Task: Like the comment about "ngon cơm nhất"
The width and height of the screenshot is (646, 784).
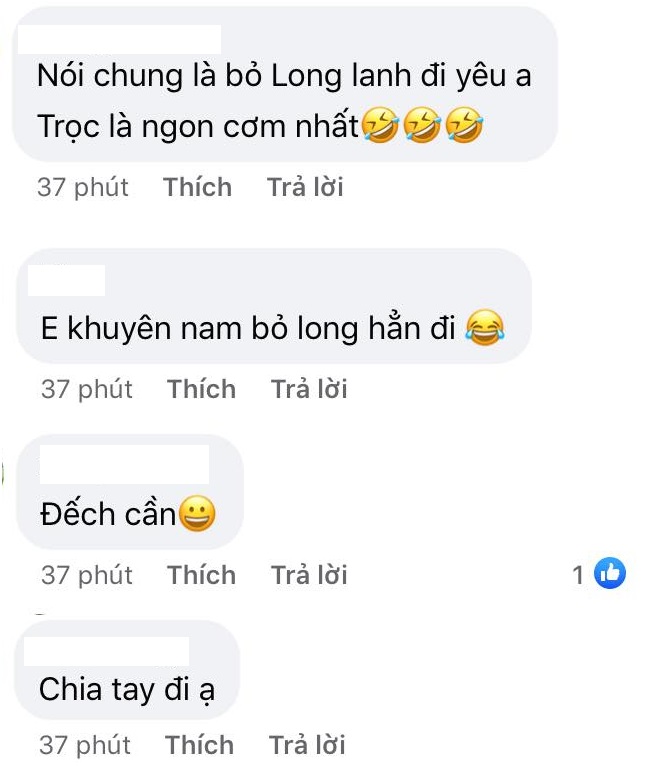Action: [x=197, y=187]
